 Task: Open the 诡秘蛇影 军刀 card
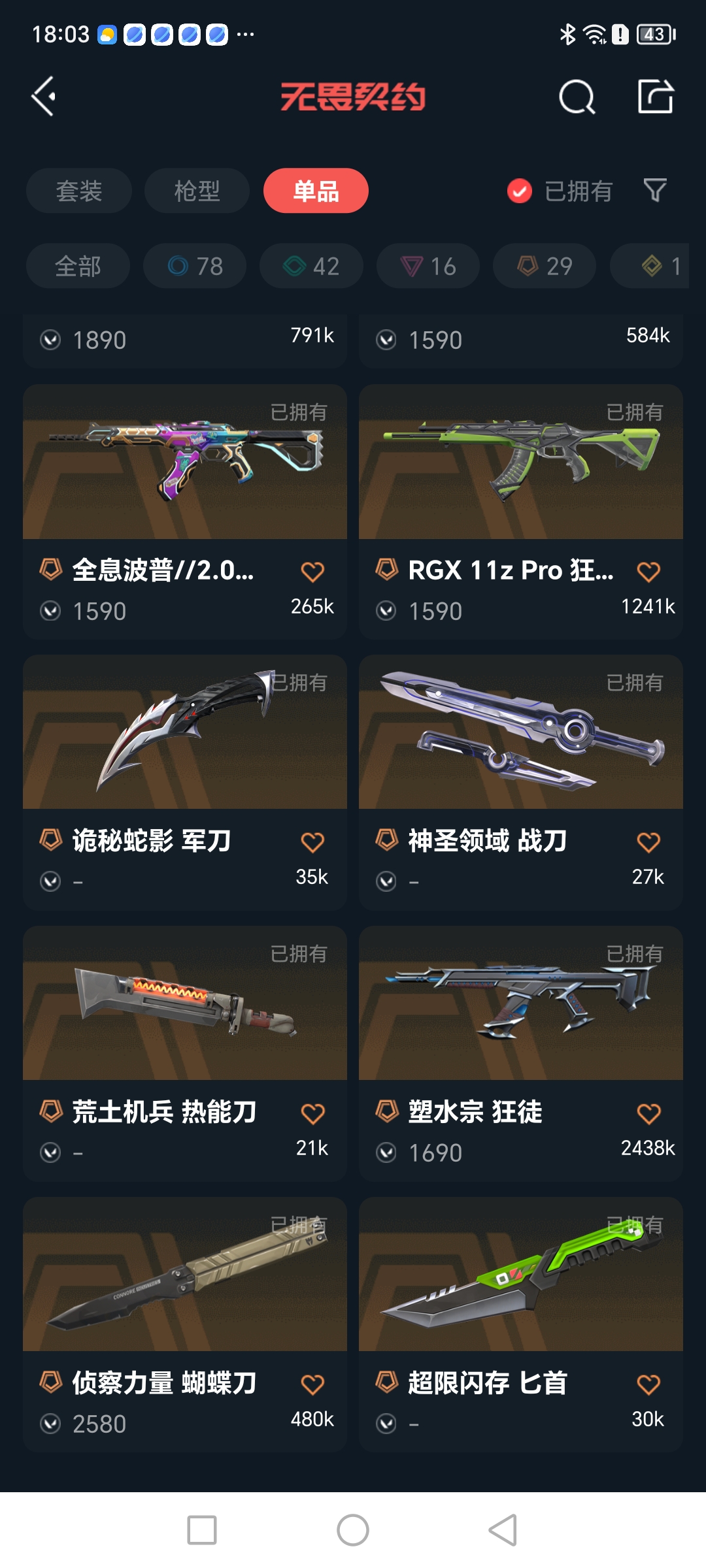[185, 783]
